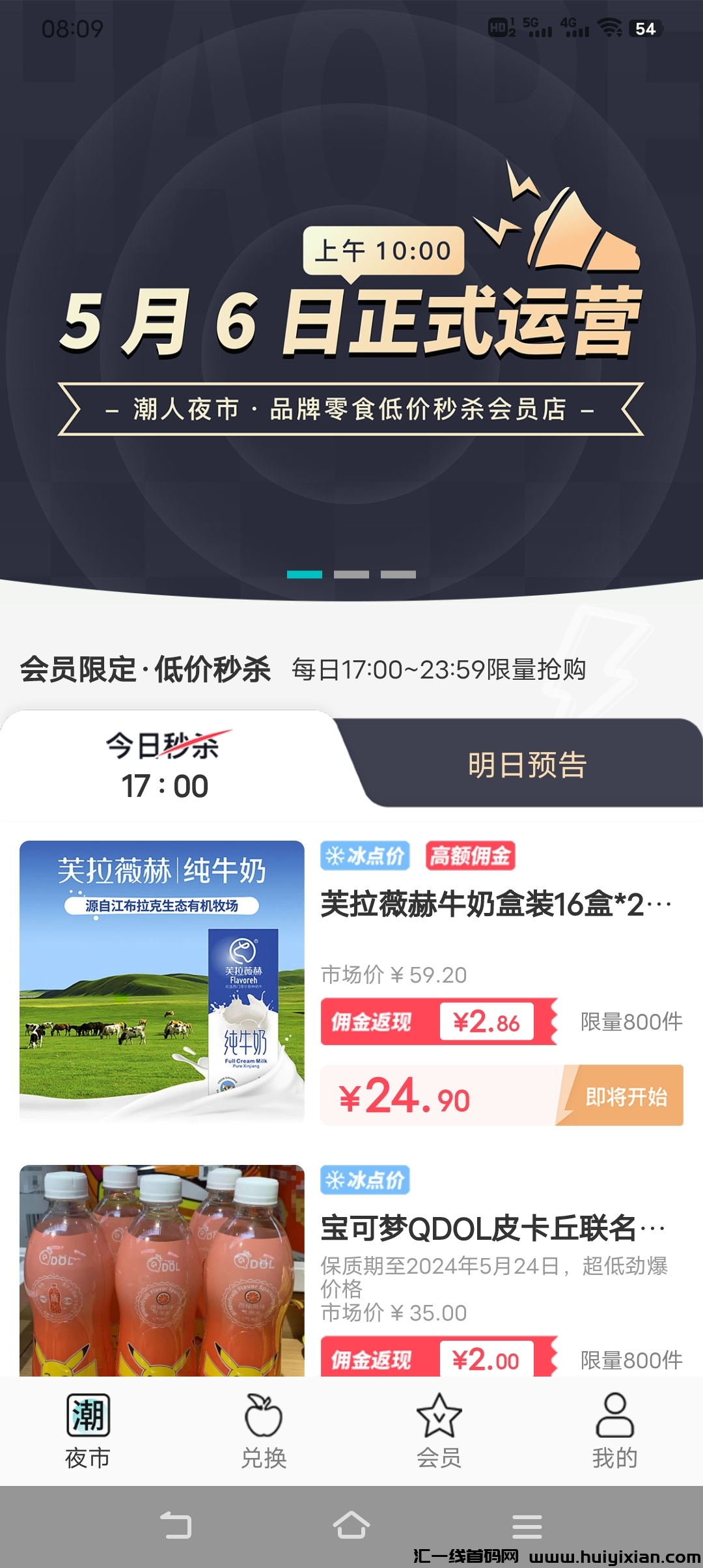The height and width of the screenshot is (1568, 703).
Task: Activate the third carousel dot
Action: [399, 574]
